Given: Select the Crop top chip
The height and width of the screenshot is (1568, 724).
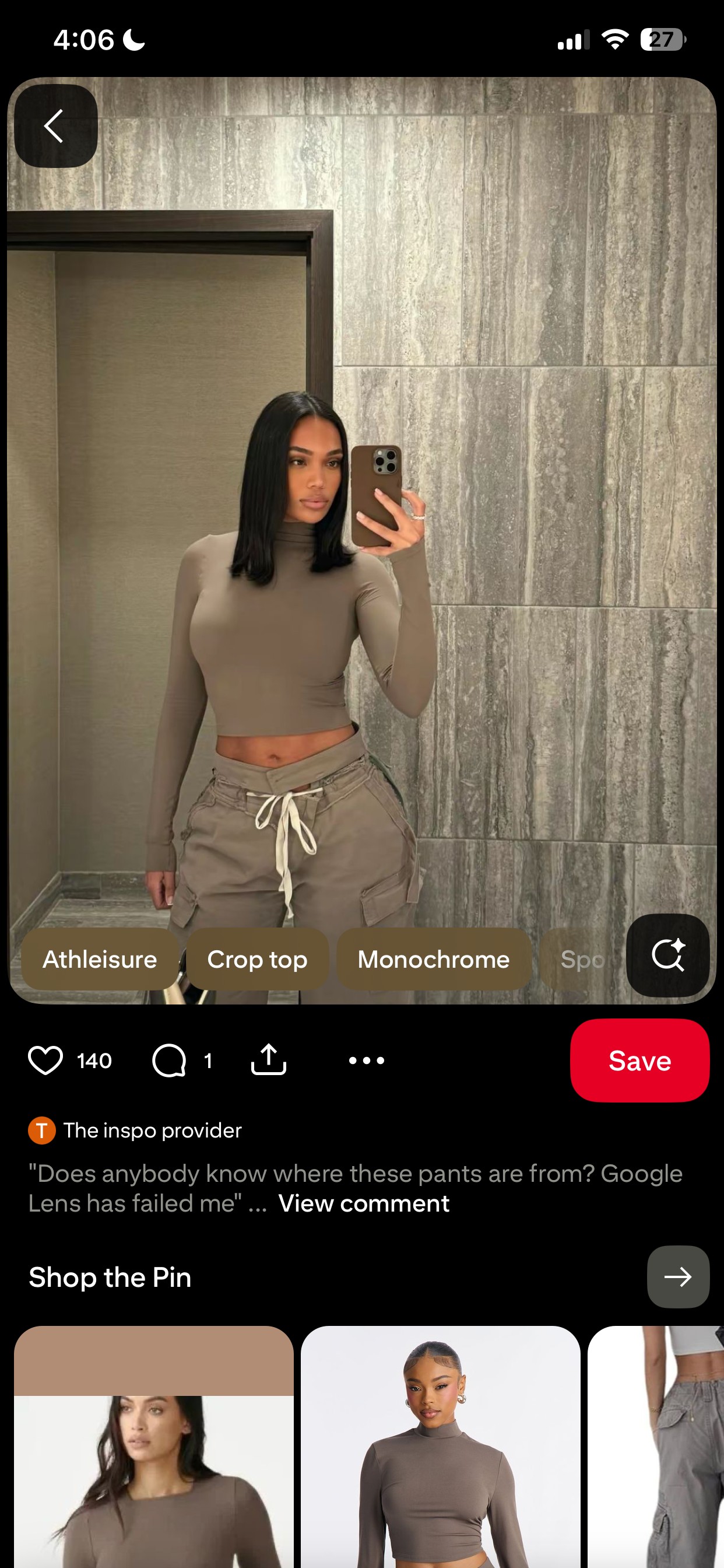Looking at the screenshot, I should coord(257,960).
